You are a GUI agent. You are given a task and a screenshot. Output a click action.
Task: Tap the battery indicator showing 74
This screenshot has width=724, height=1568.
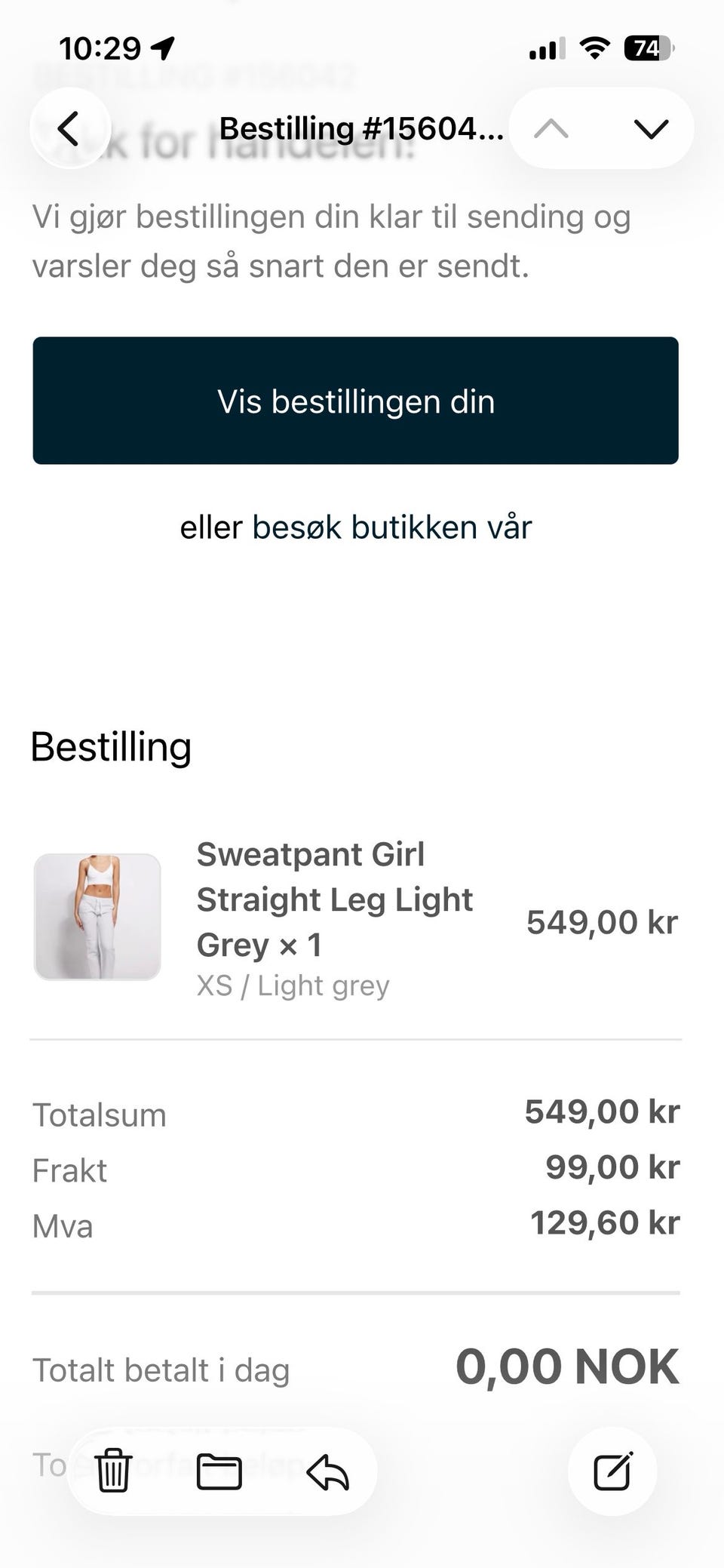(646, 47)
